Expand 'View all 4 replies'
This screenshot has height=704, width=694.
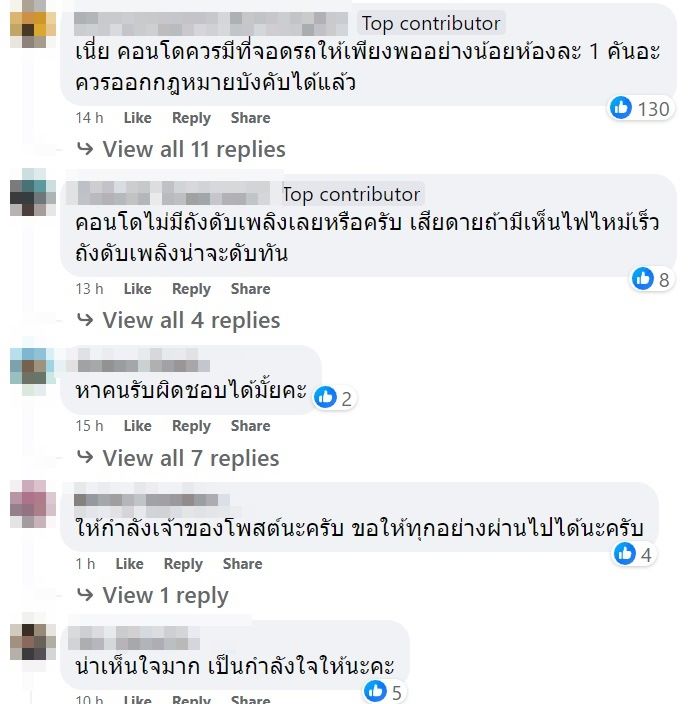pyautogui.click(x=190, y=321)
